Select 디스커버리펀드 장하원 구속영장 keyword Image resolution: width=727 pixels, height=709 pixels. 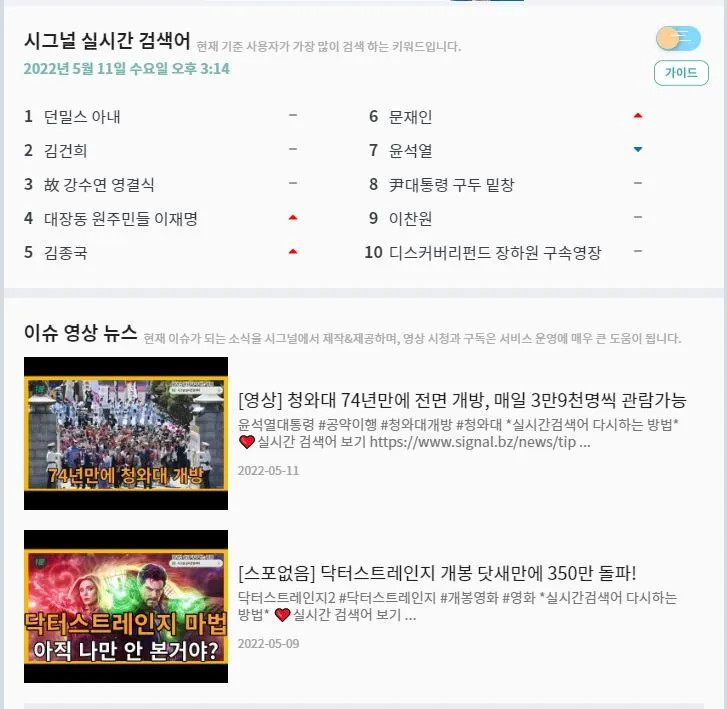[495, 253]
